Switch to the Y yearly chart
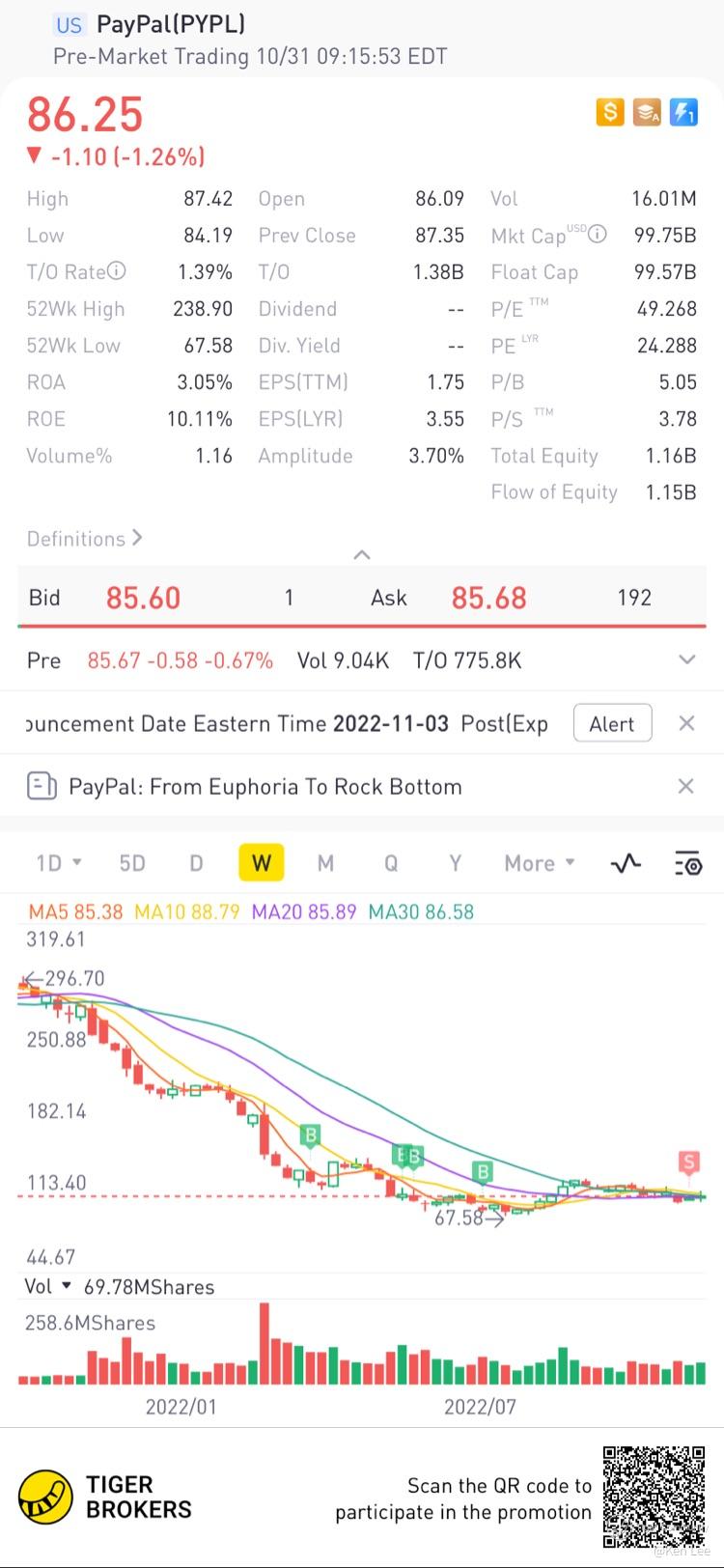The height and width of the screenshot is (1568, 724). (x=455, y=863)
